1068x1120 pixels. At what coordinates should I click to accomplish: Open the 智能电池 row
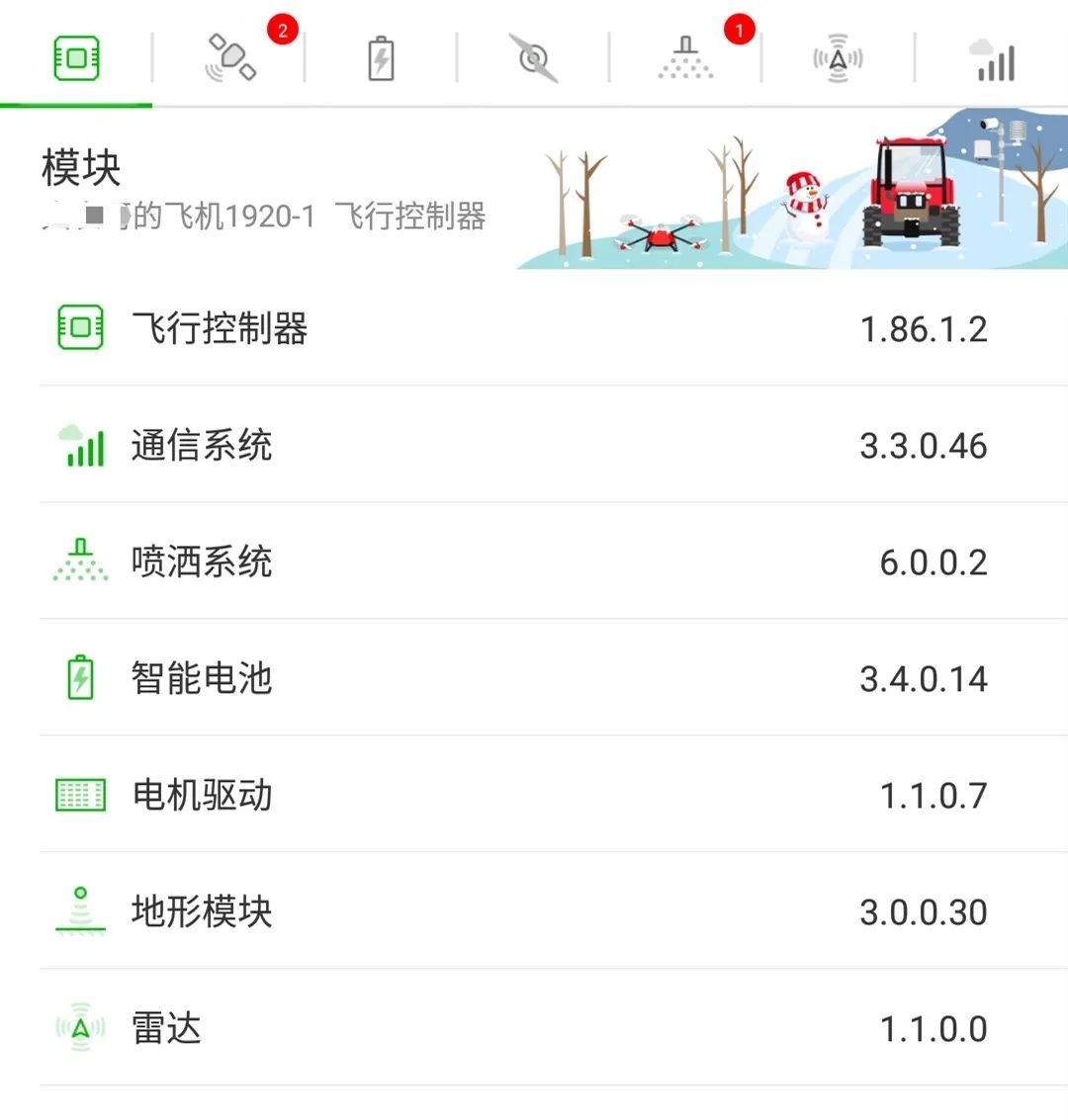534,678
